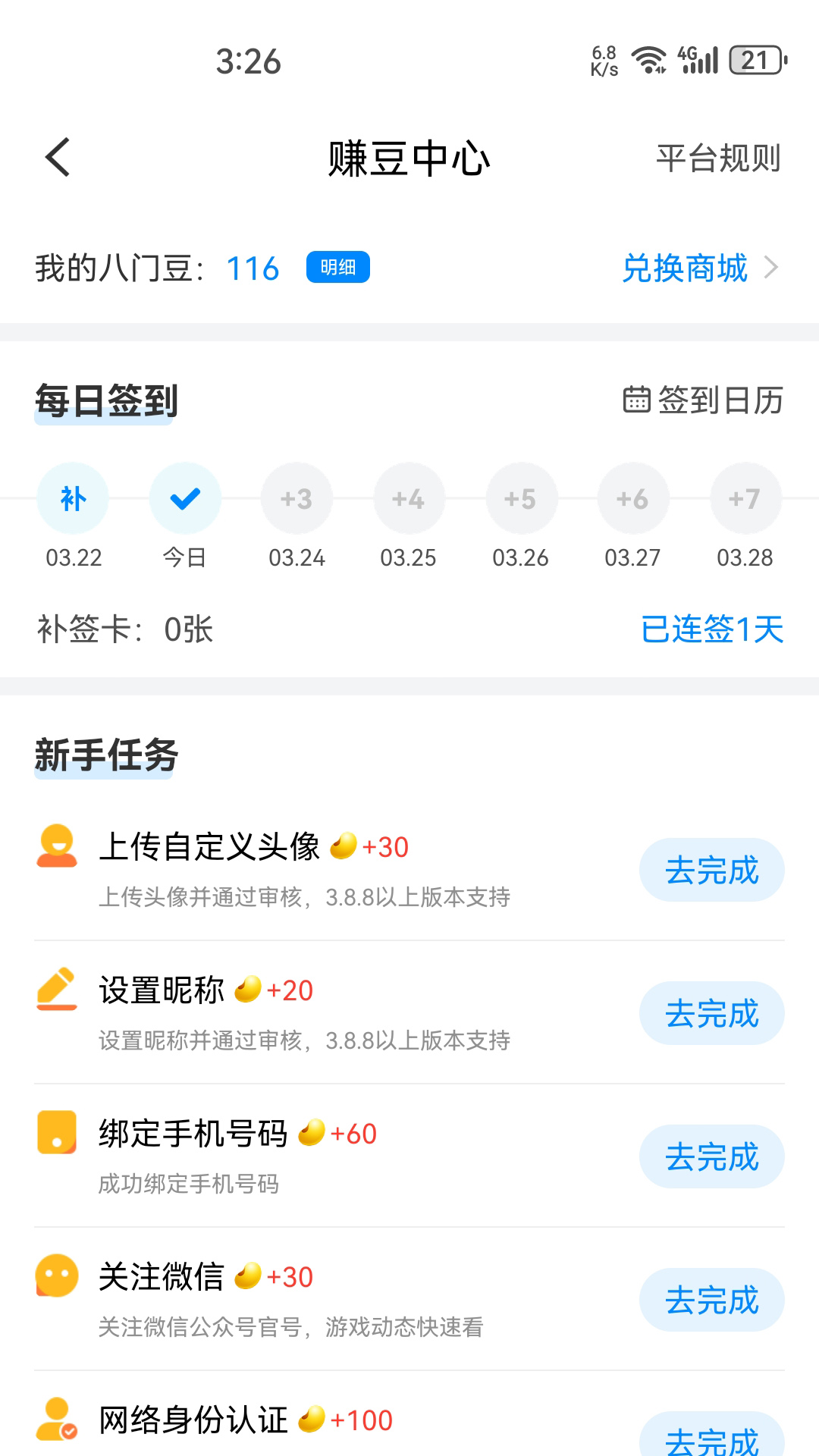Tap the WeChat face icon beside 关注微信

pyautogui.click(x=55, y=1276)
